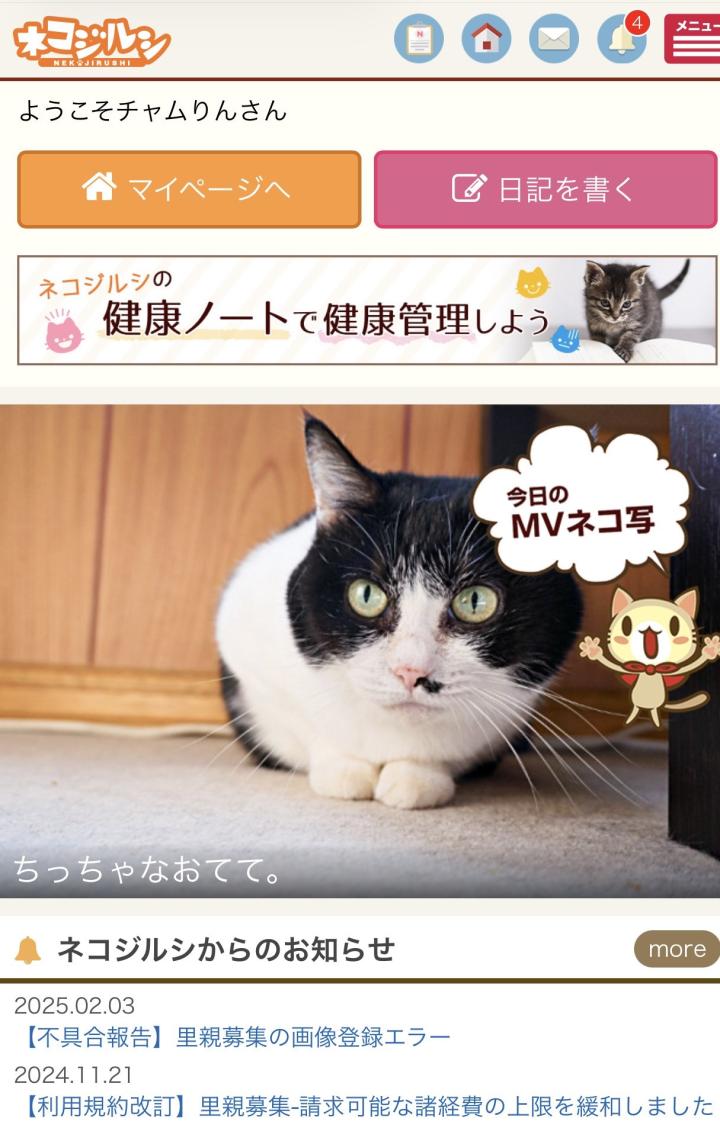Open the mail messages icon
720x1128 pixels.
tap(554, 40)
